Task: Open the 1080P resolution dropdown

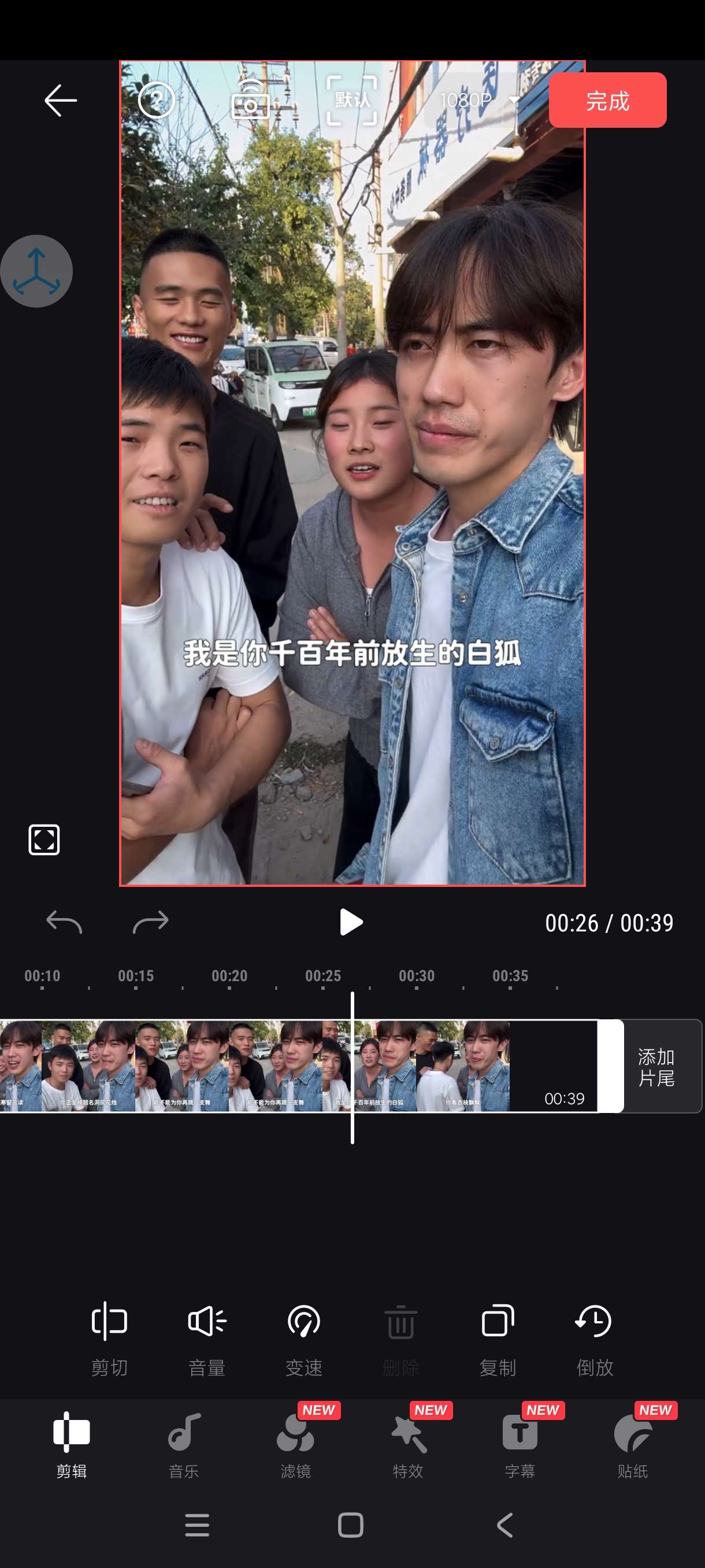Action: tap(478, 101)
